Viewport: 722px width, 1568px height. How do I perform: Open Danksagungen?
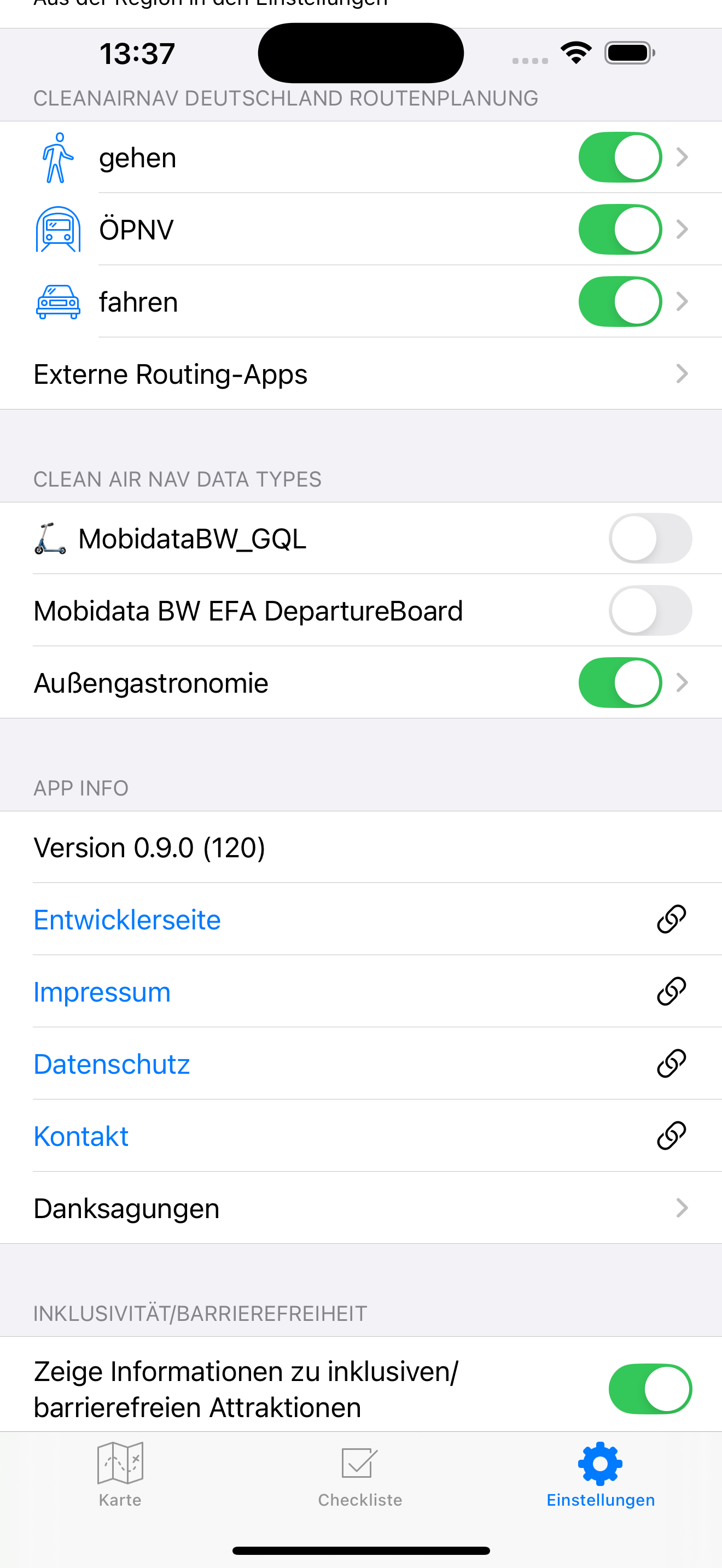(x=360, y=1208)
